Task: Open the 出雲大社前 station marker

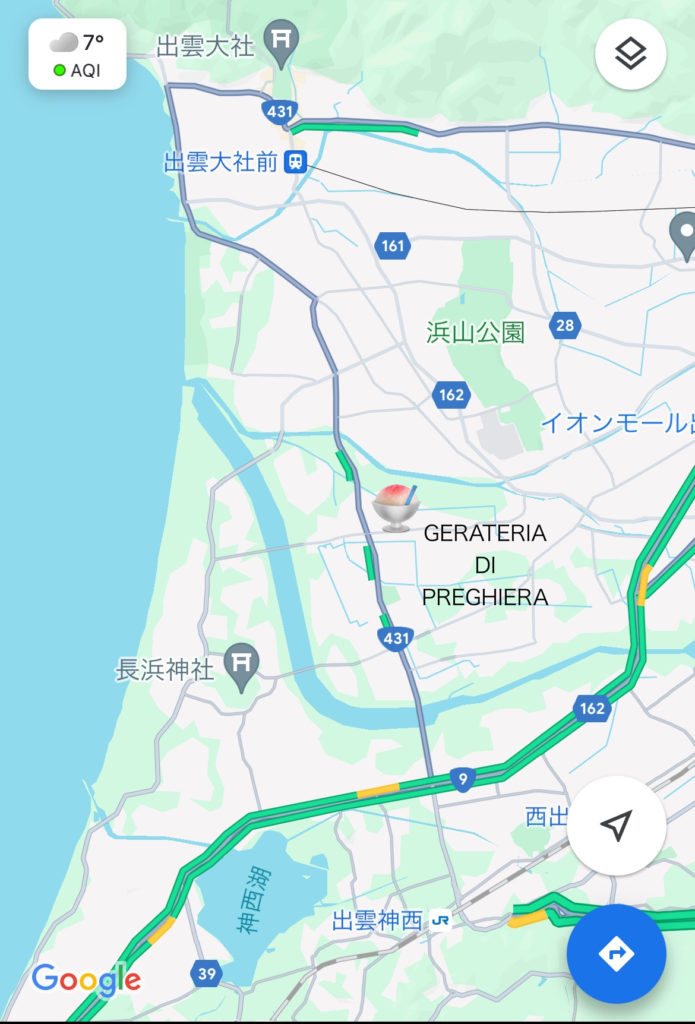Action: [x=295, y=161]
